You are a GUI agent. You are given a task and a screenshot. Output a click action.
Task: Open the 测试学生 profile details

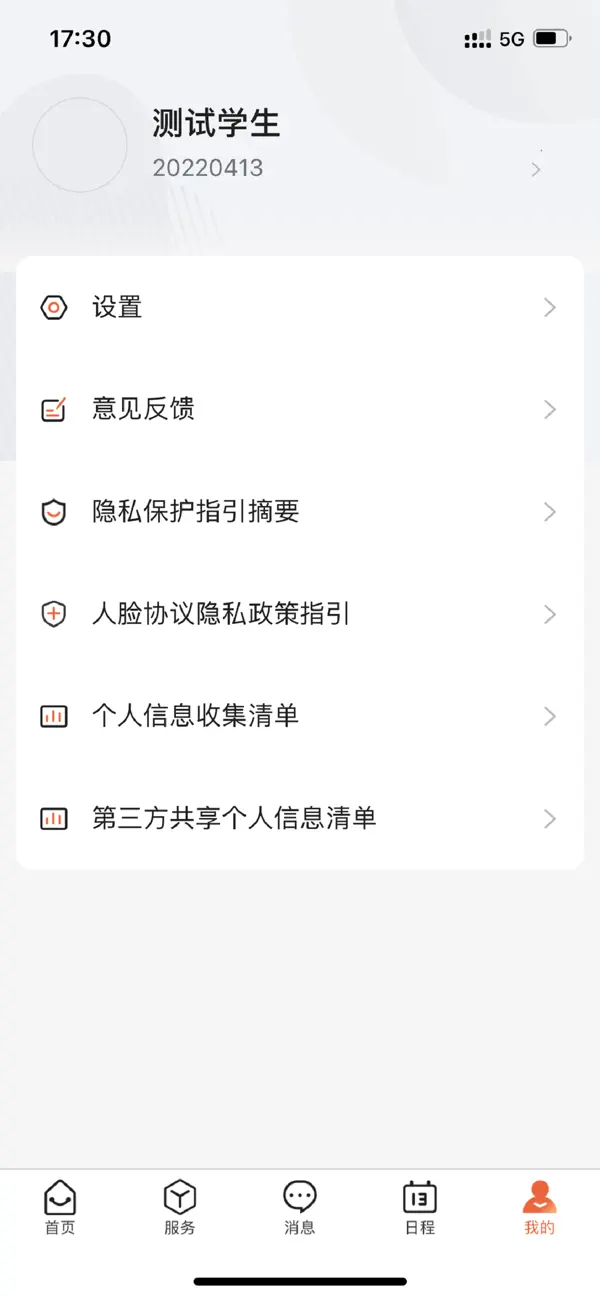click(300, 146)
